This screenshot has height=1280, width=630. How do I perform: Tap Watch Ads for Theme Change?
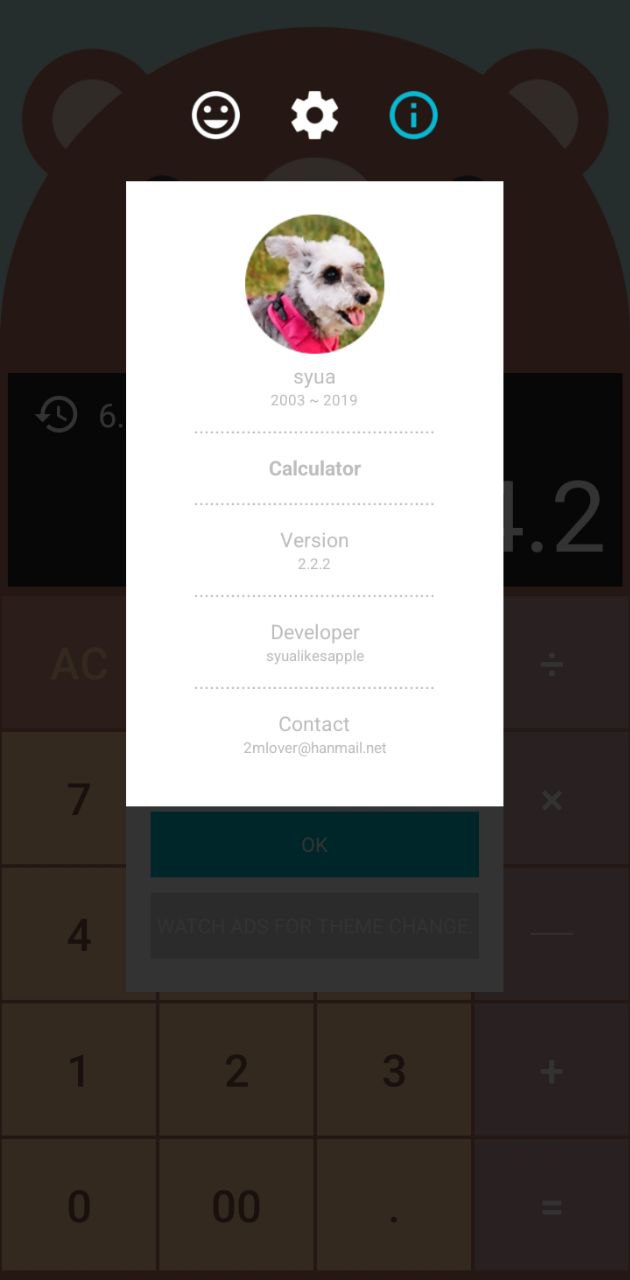click(314, 926)
